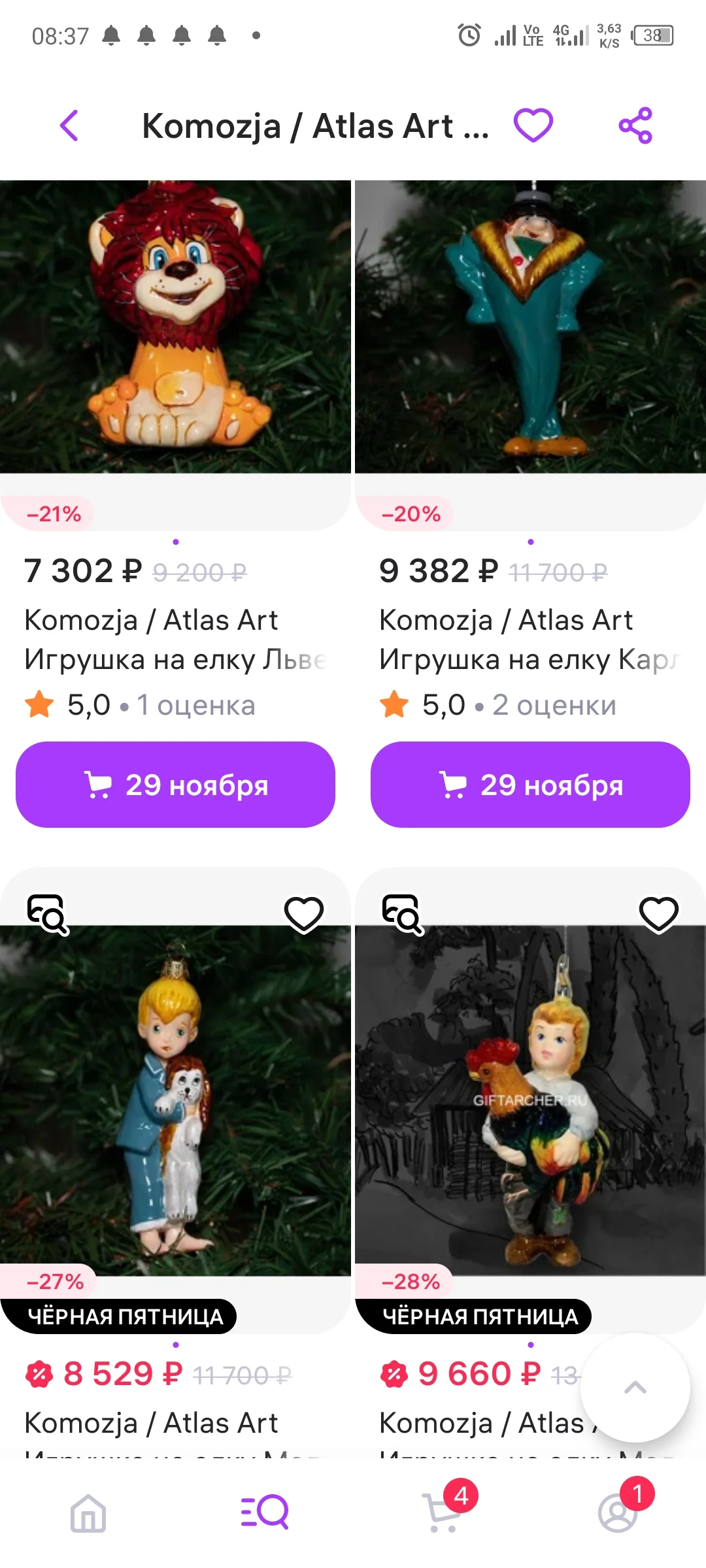Switch to the Home tab
The height and width of the screenshot is (1568, 706).
point(88,1512)
